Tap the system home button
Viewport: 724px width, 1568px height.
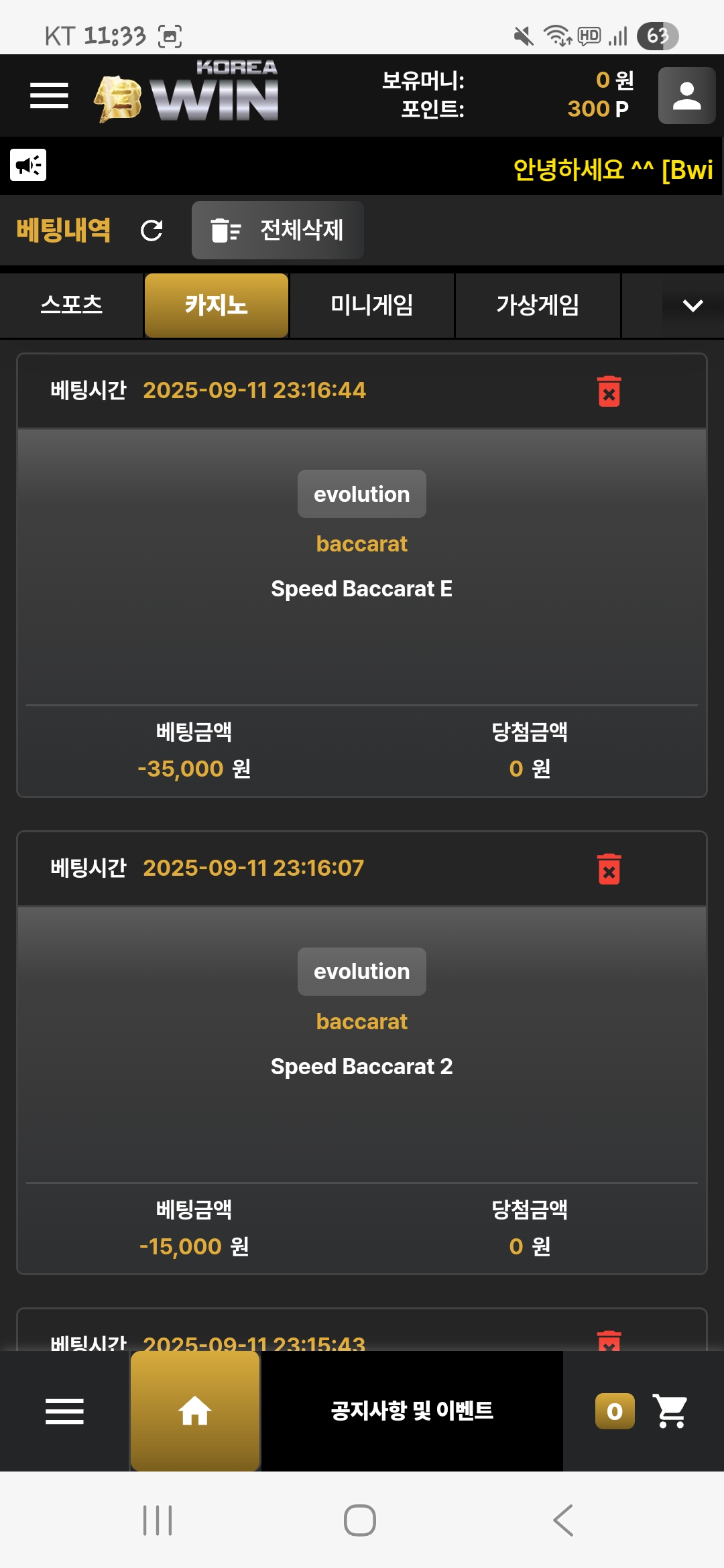[360, 1520]
